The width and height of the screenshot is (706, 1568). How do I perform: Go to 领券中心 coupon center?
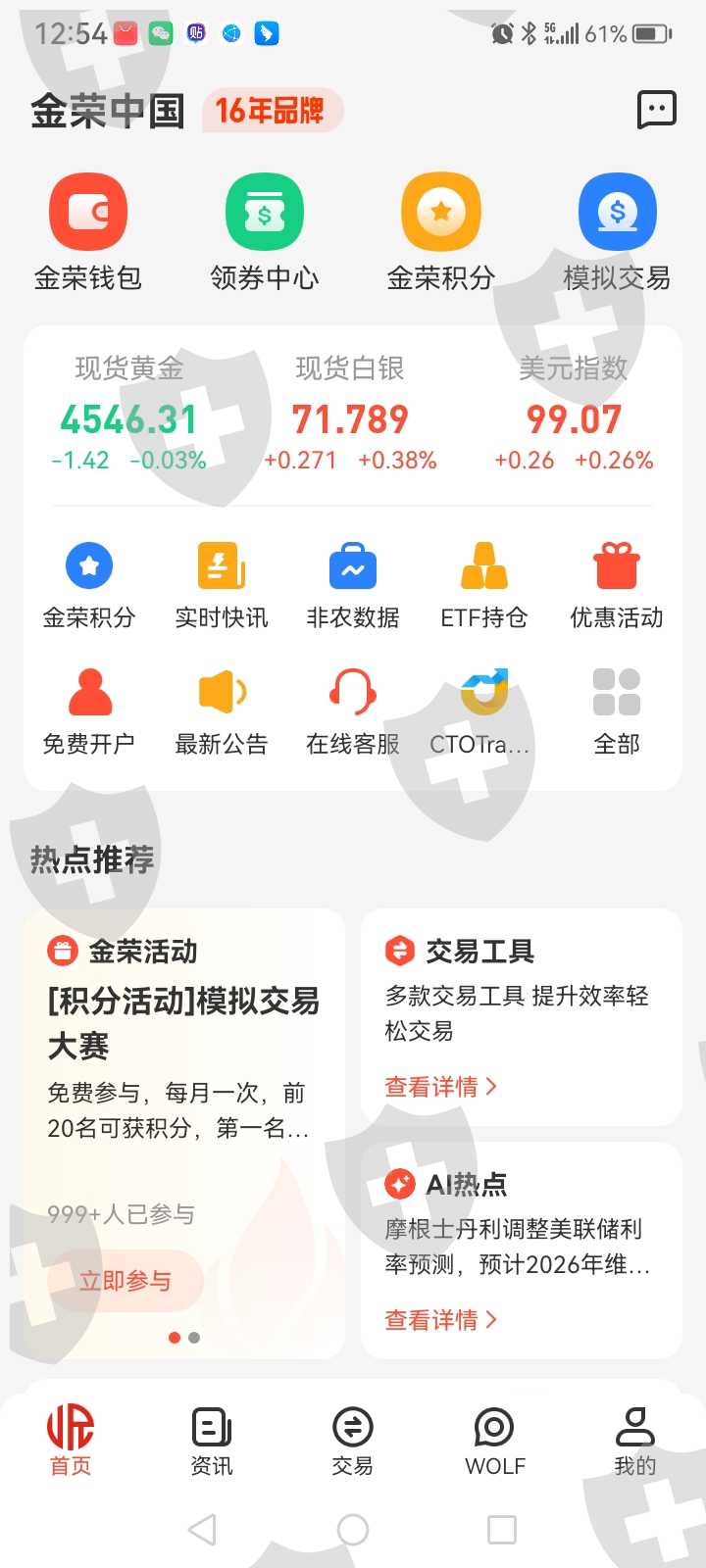tap(265, 232)
